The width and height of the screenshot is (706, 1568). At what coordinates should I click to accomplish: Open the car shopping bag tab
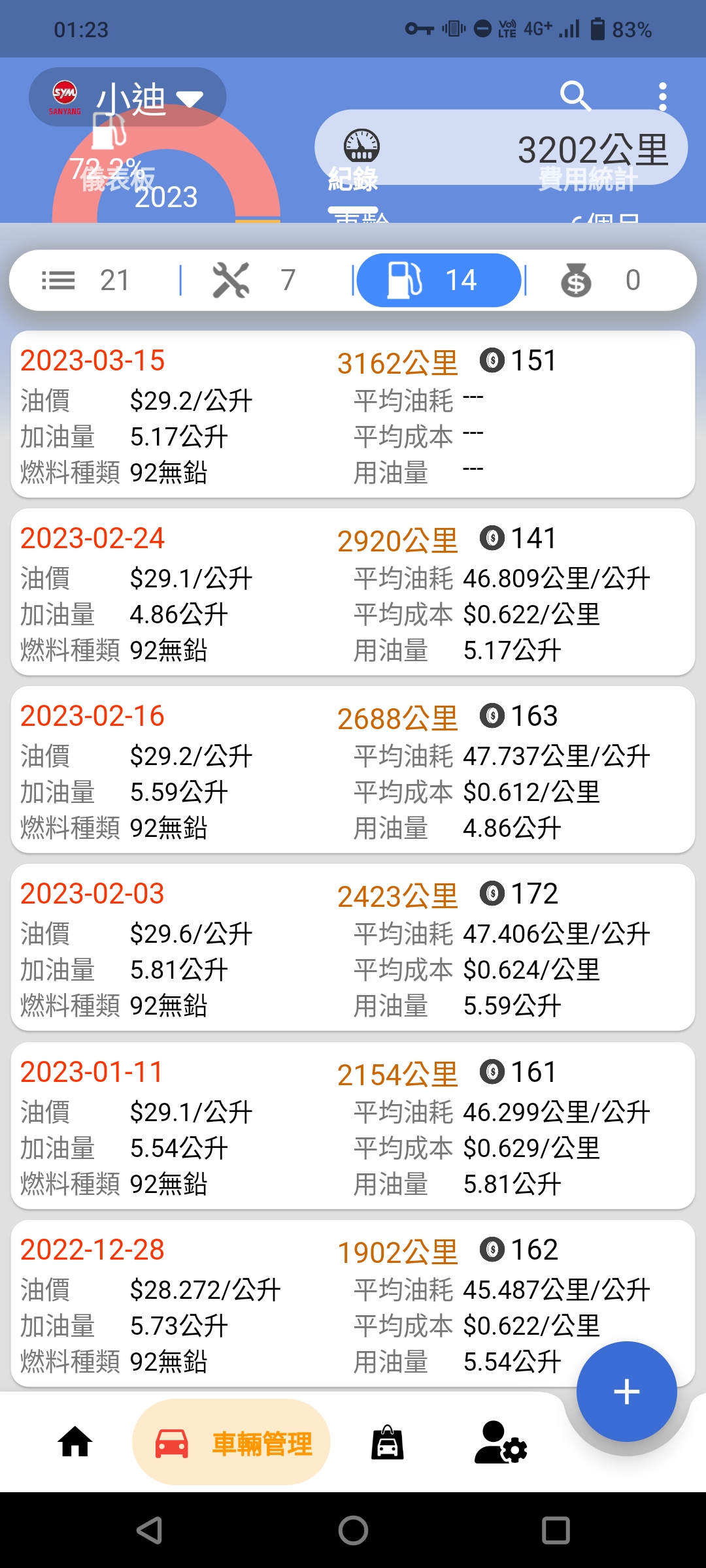coord(388,1442)
